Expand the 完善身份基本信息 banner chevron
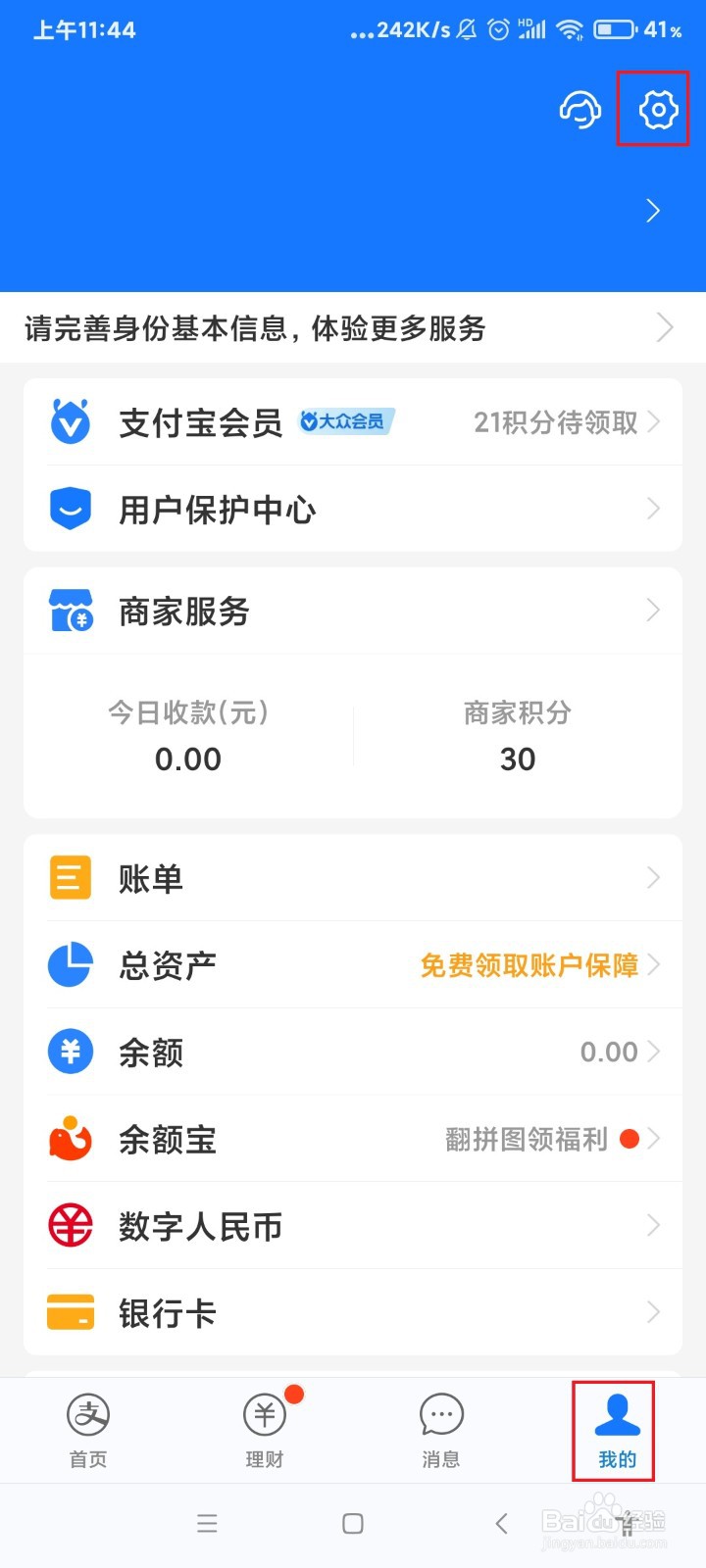Screen dimensions: 706x1568 coord(665,328)
